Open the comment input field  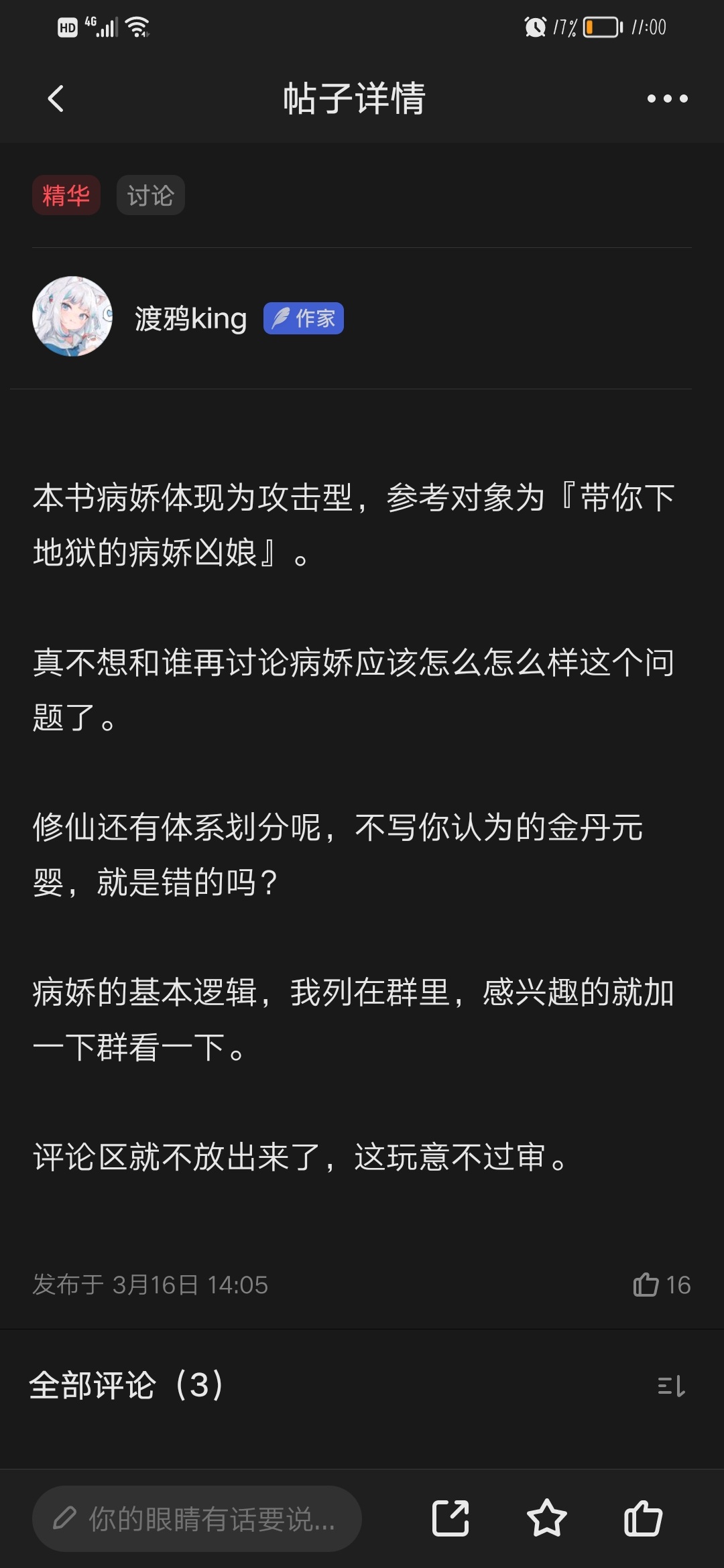(197, 1518)
